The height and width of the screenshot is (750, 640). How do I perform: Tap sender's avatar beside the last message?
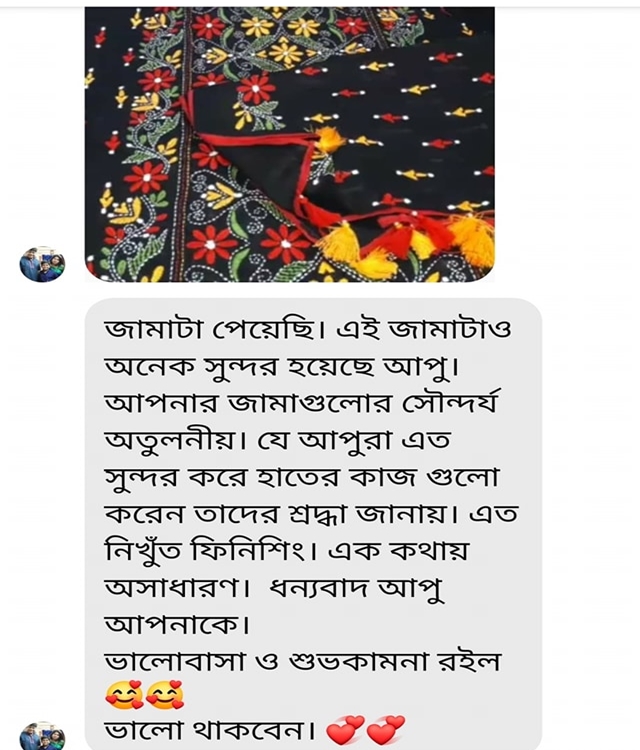(42, 737)
